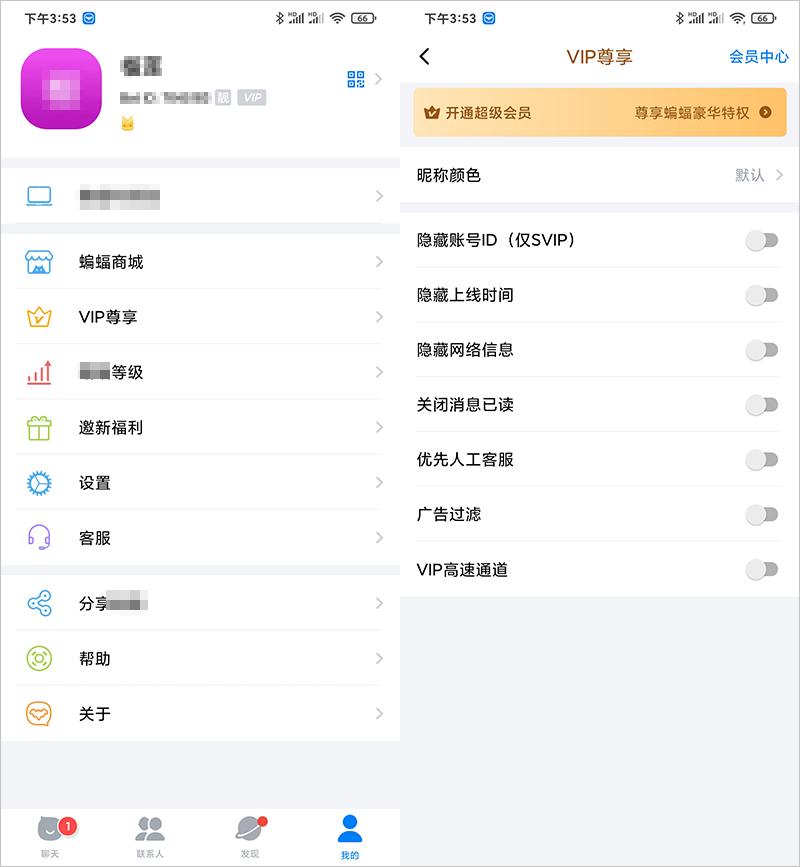800x867 pixels.
Task: Open the 蝙蝠商城 shop icon
Action: coord(39,262)
